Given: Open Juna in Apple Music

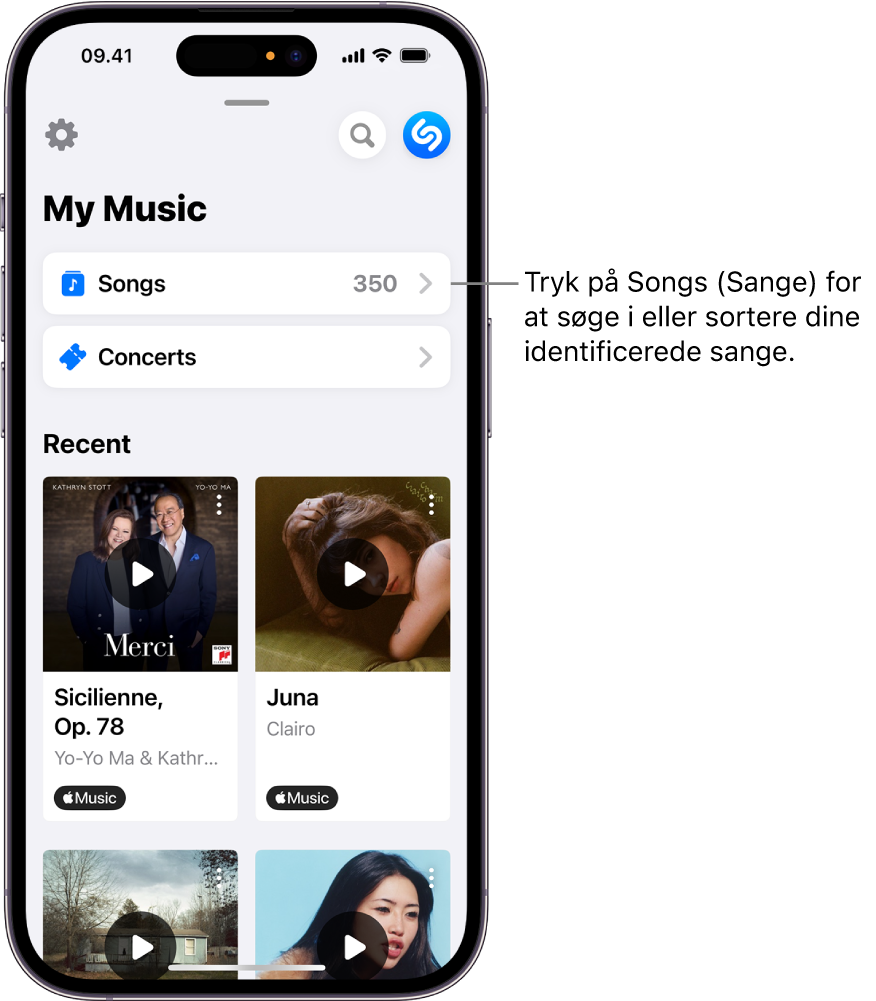Looking at the screenshot, I should click(302, 798).
